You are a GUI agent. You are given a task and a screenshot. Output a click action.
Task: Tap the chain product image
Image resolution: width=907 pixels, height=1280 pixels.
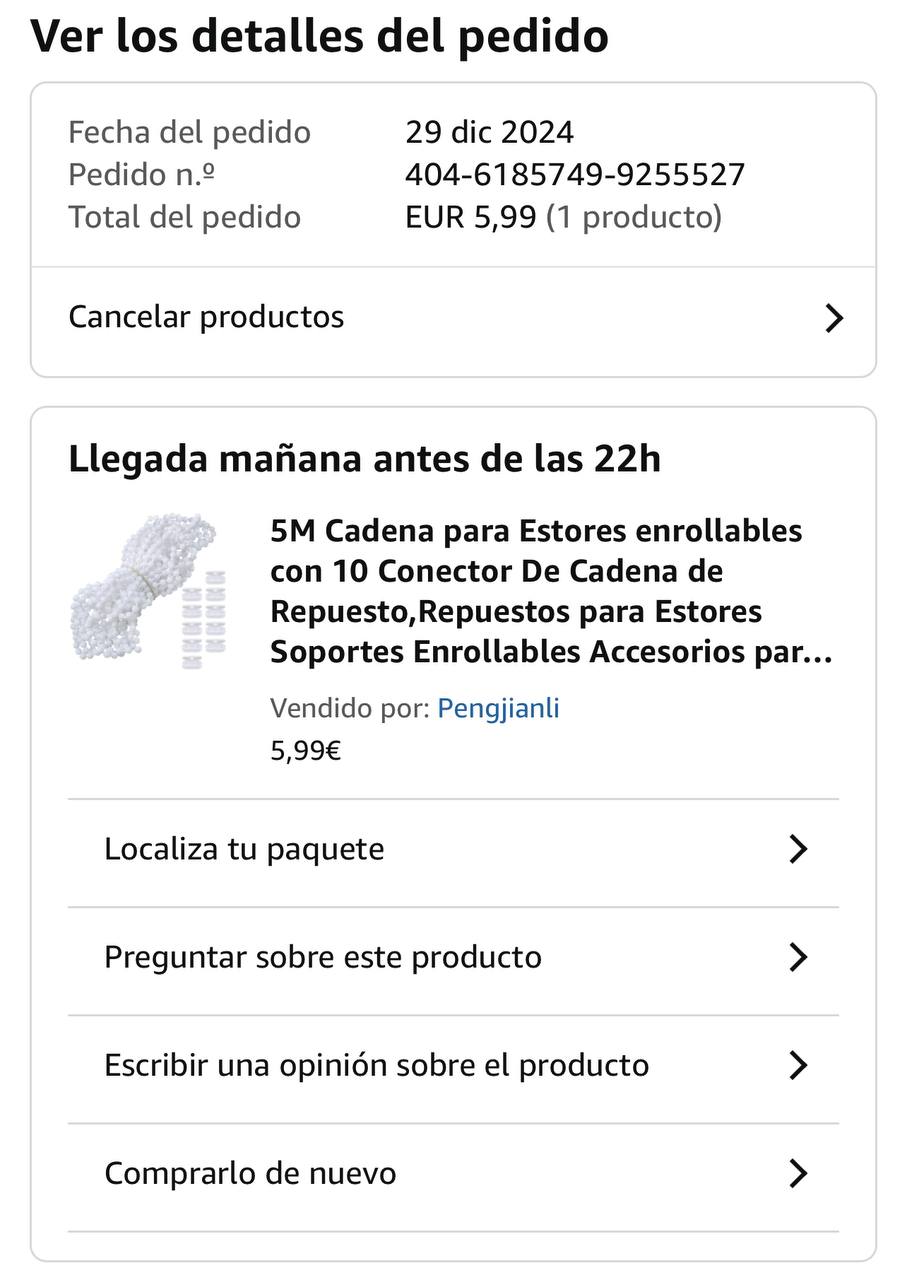tap(150, 592)
